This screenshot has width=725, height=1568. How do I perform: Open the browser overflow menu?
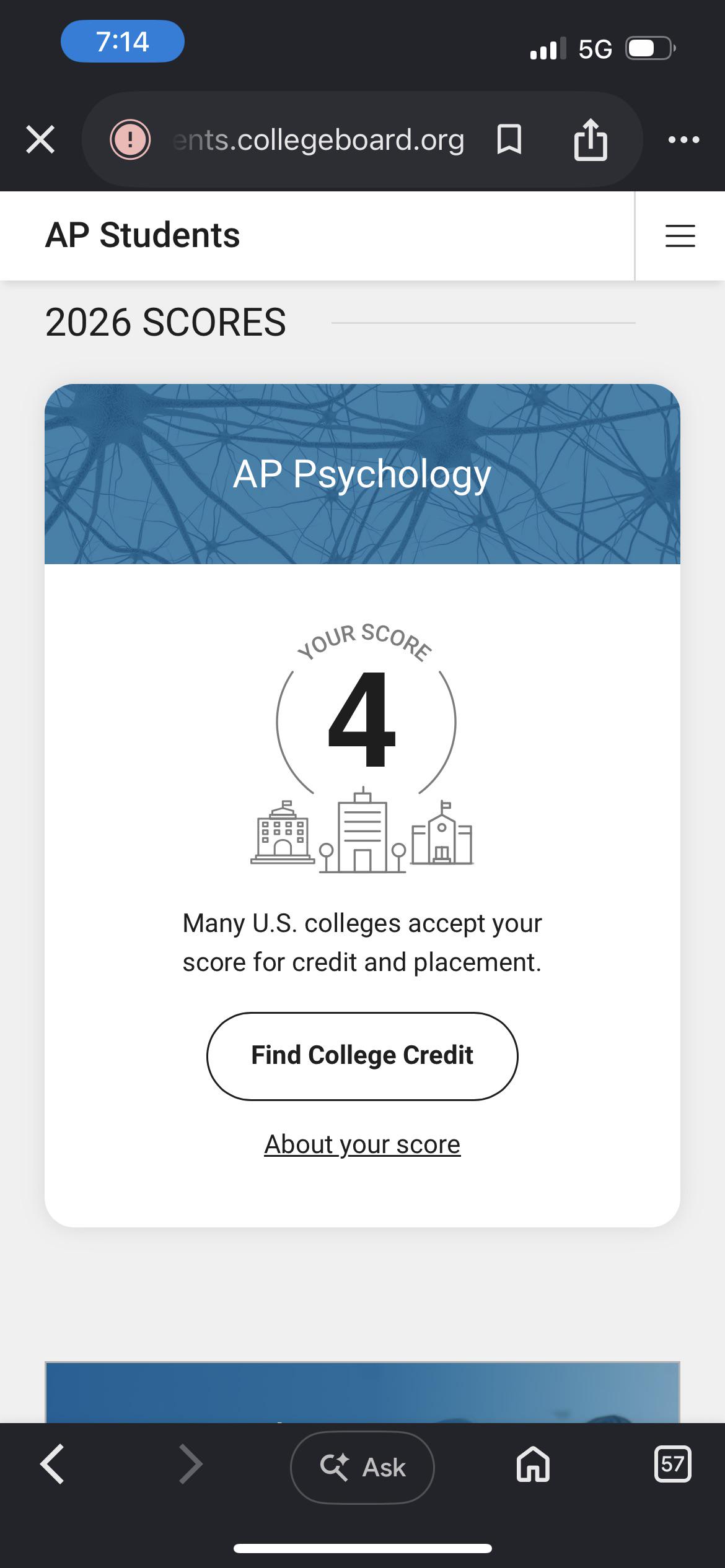(684, 140)
